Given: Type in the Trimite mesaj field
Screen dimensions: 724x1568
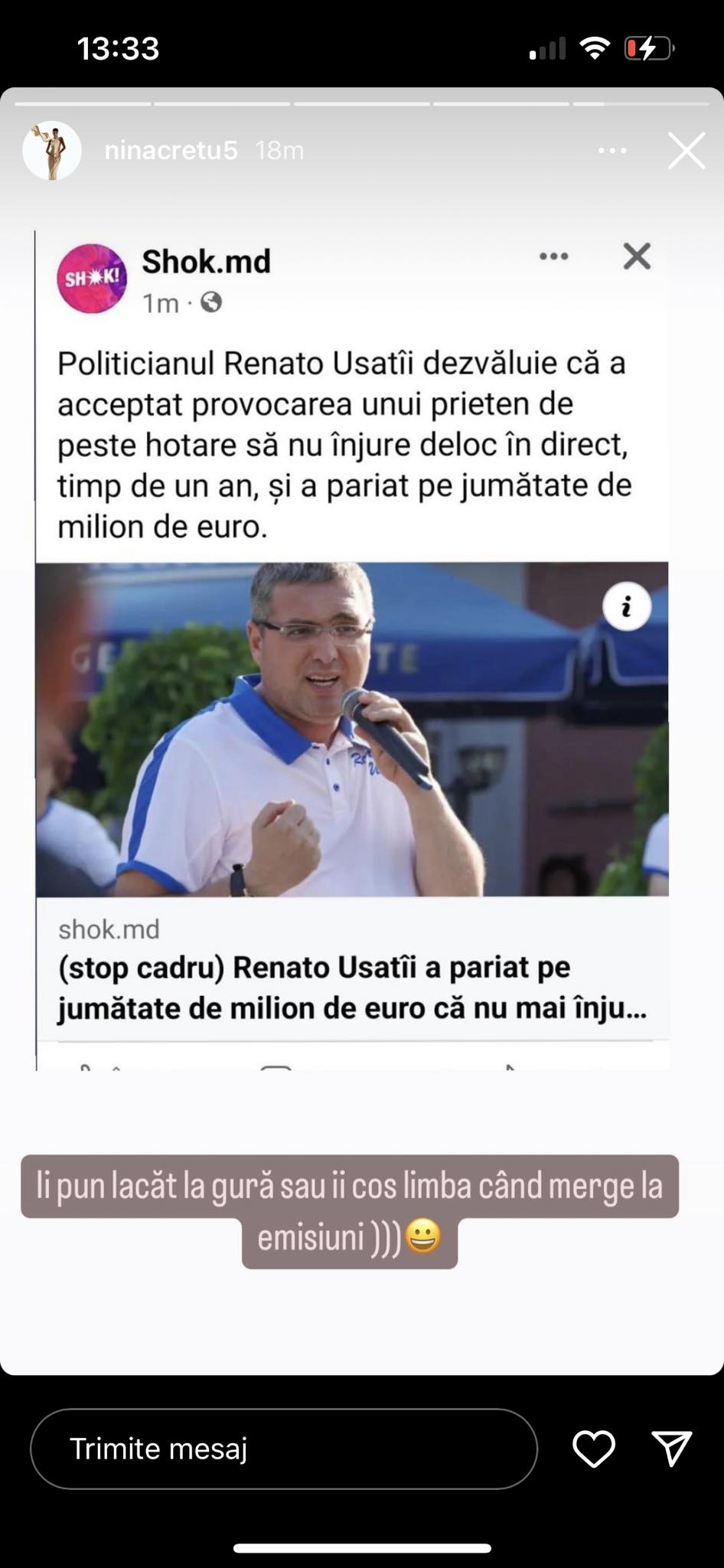Looking at the screenshot, I should 283,1449.
